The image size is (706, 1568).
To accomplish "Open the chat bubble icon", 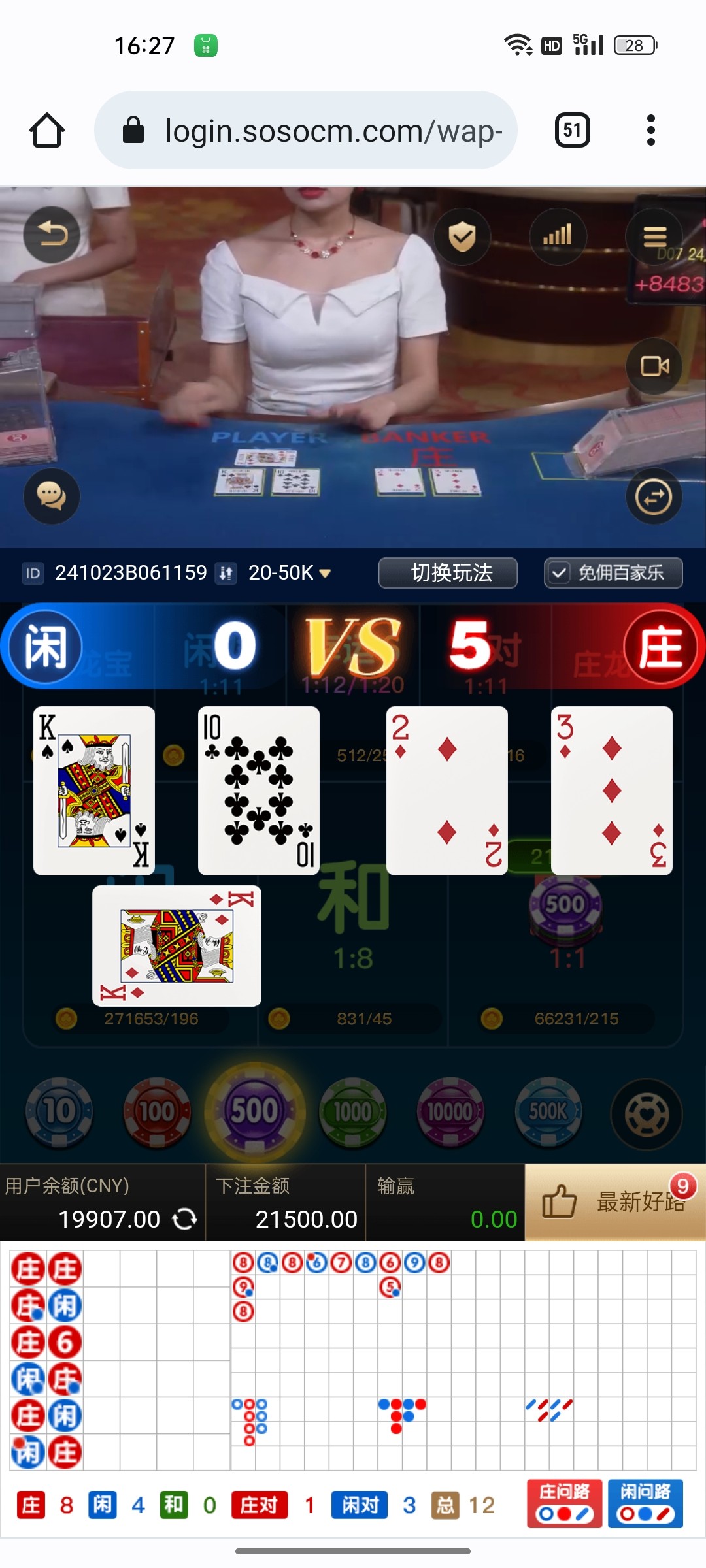I will (x=52, y=497).
